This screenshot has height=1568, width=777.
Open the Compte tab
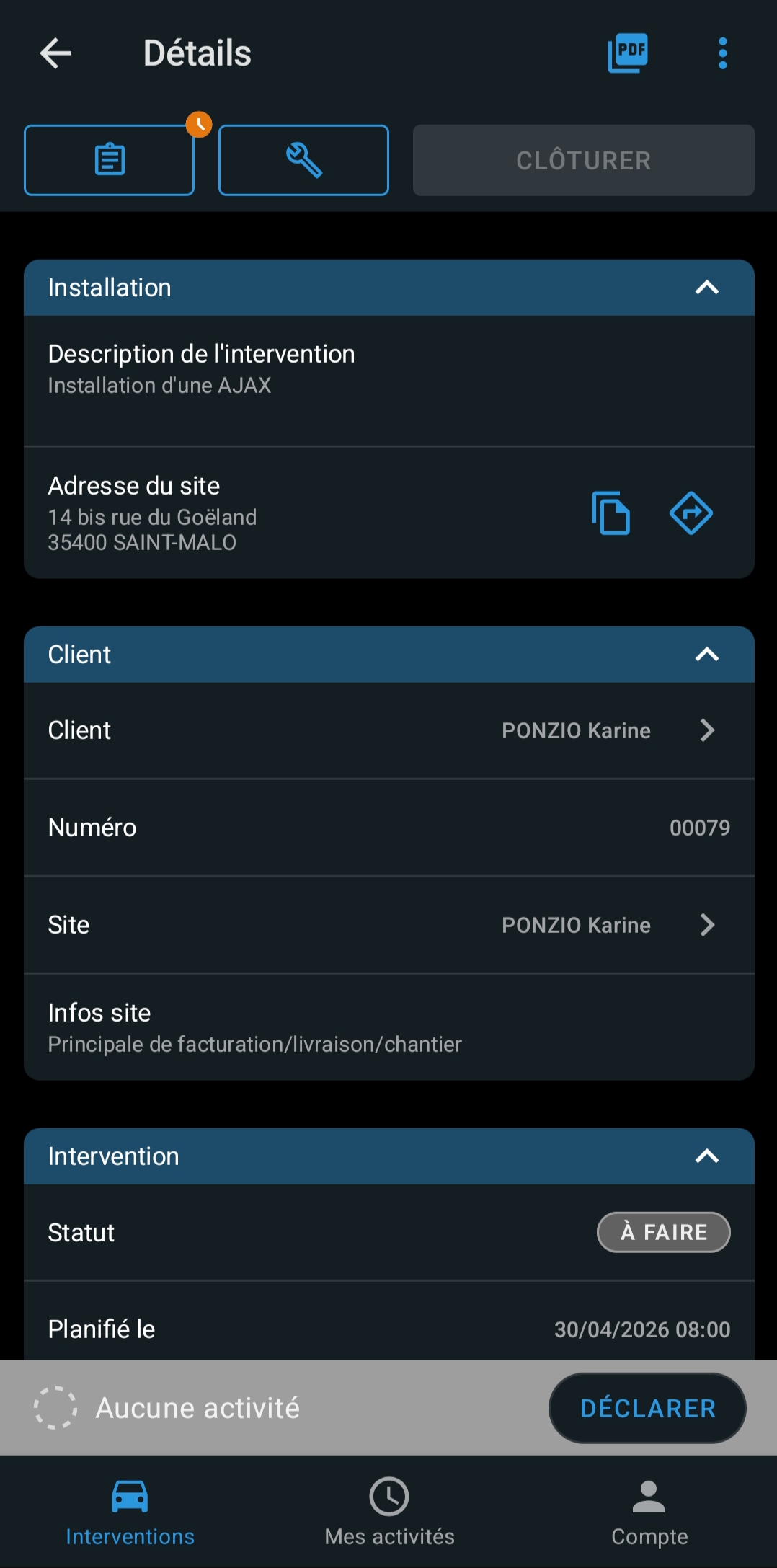(x=649, y=1512)
